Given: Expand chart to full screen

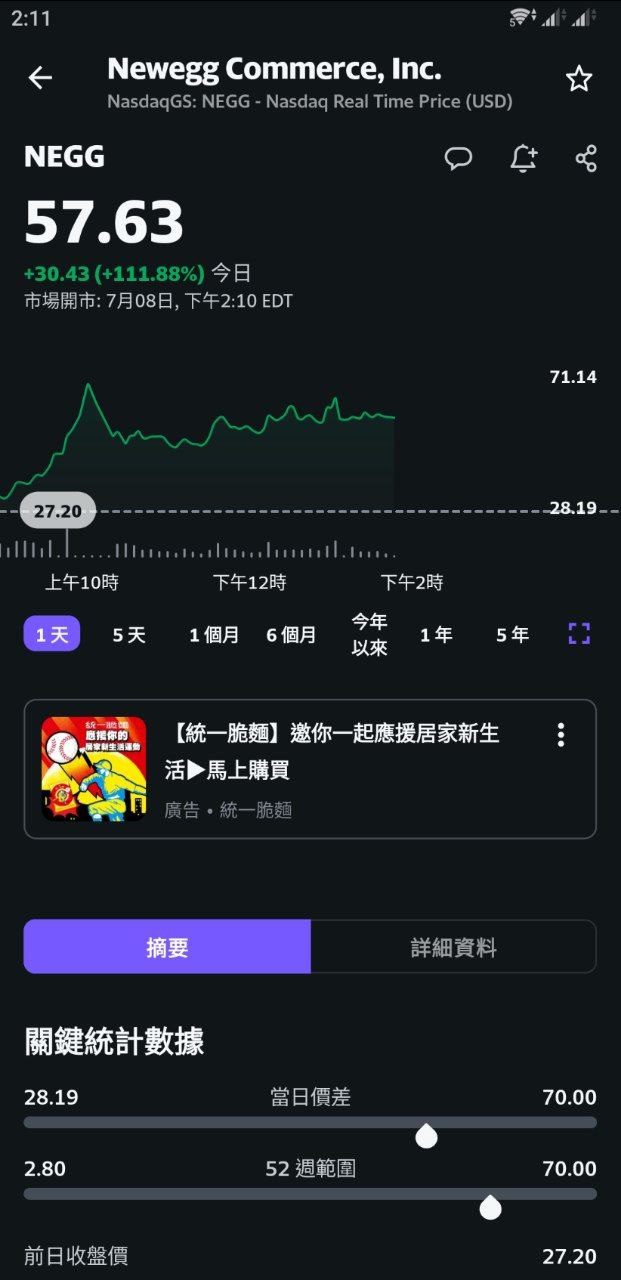Looking at the screenshot, I should pos(579,634).
